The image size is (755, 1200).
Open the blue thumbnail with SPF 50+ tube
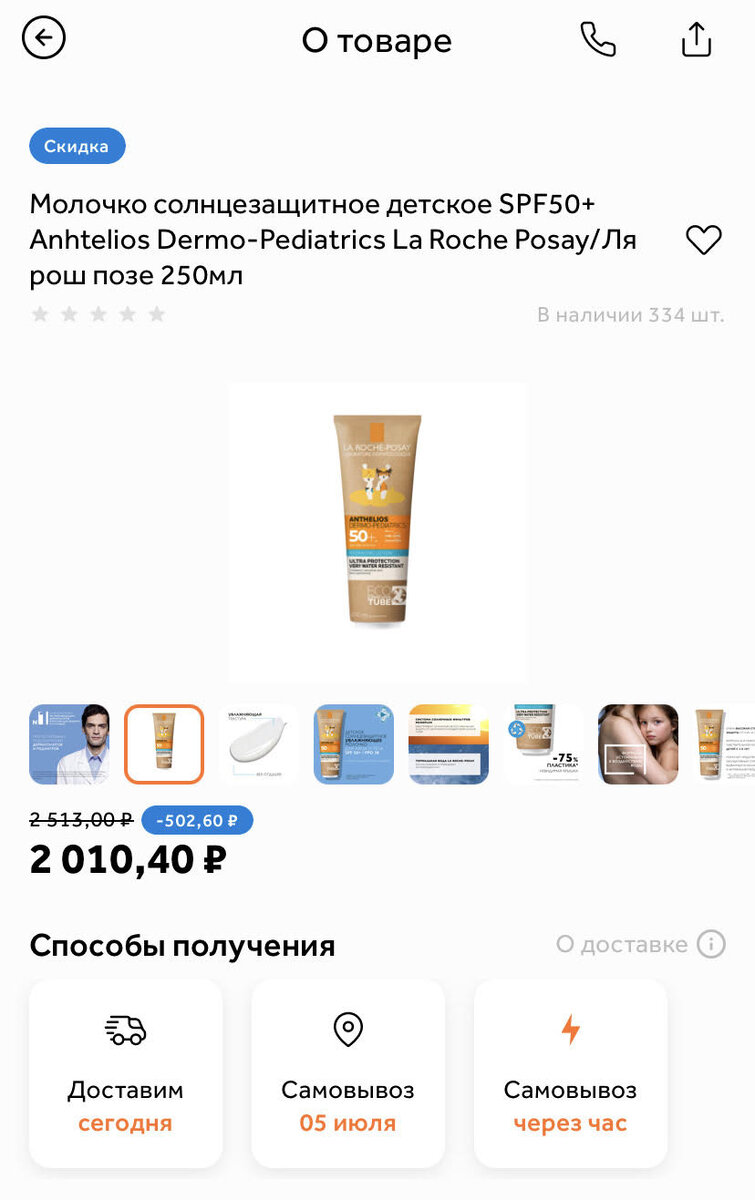(x=353, y=744)
